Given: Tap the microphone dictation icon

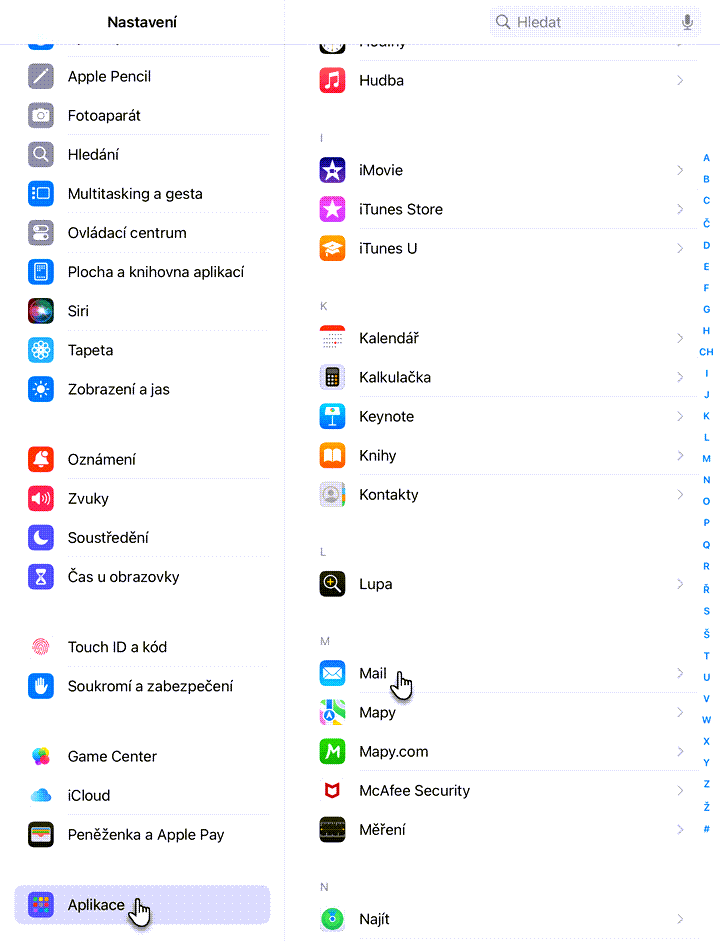Looking at the screenshot, I should click(x=687, y=22).
